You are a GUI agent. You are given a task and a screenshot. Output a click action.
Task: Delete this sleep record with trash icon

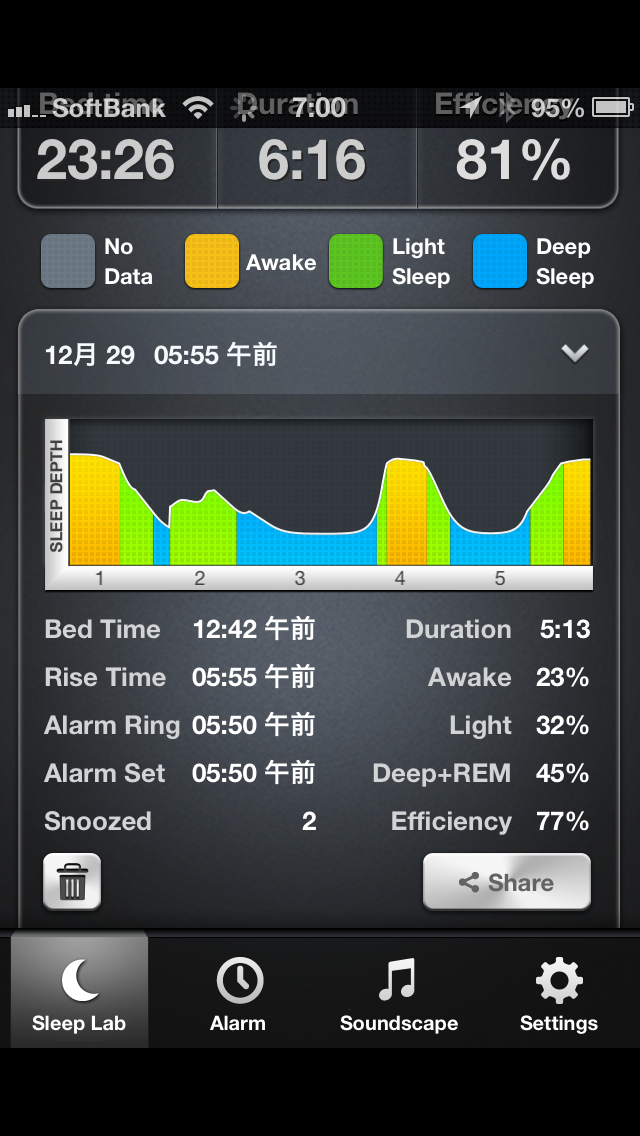pos(72,882)
